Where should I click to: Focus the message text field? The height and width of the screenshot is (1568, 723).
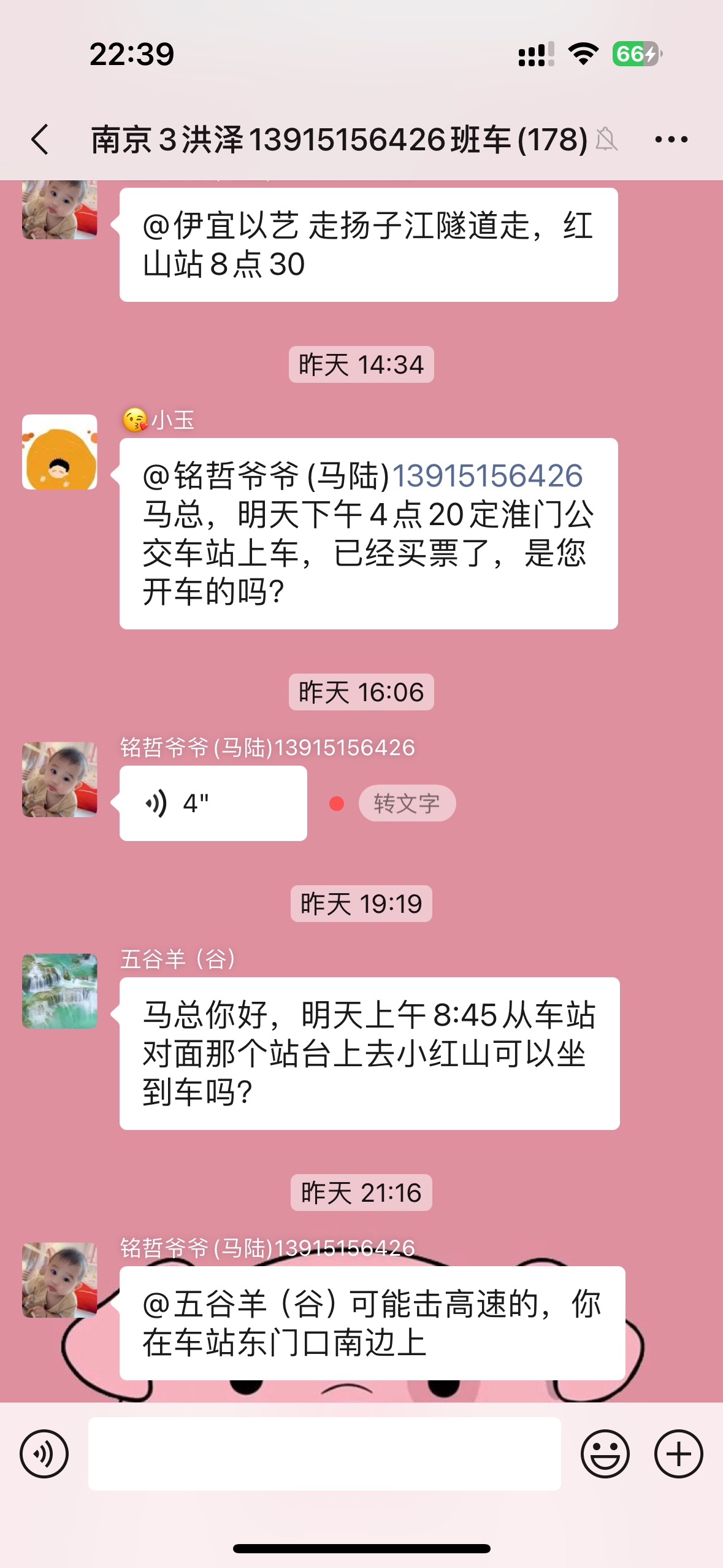coord(324,1453)
